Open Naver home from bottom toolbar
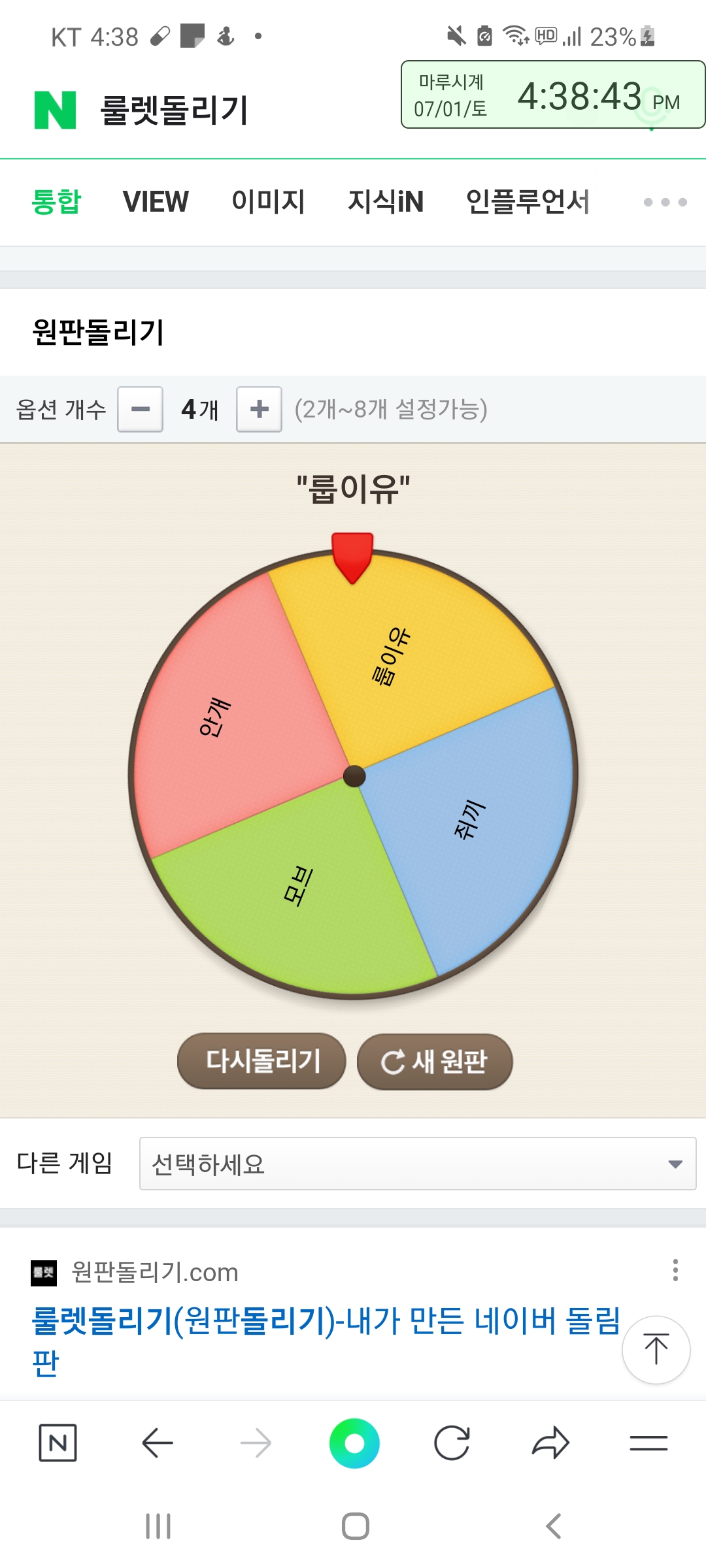This screenshot has width=706, height=1568. pyautogui.click(x=58, y=1443)
